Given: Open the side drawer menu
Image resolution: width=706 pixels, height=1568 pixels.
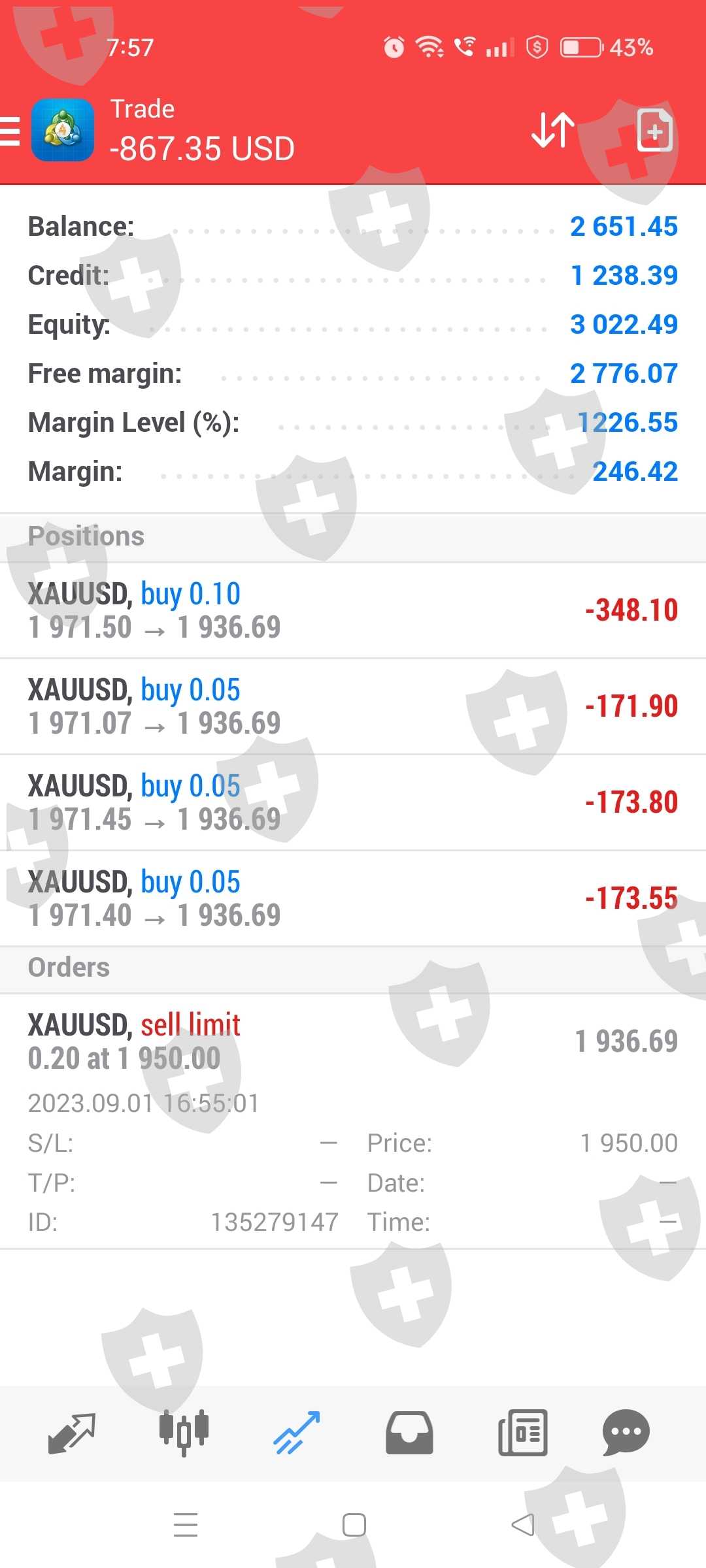Looking at the screenshot, I should tap(10, 131).
